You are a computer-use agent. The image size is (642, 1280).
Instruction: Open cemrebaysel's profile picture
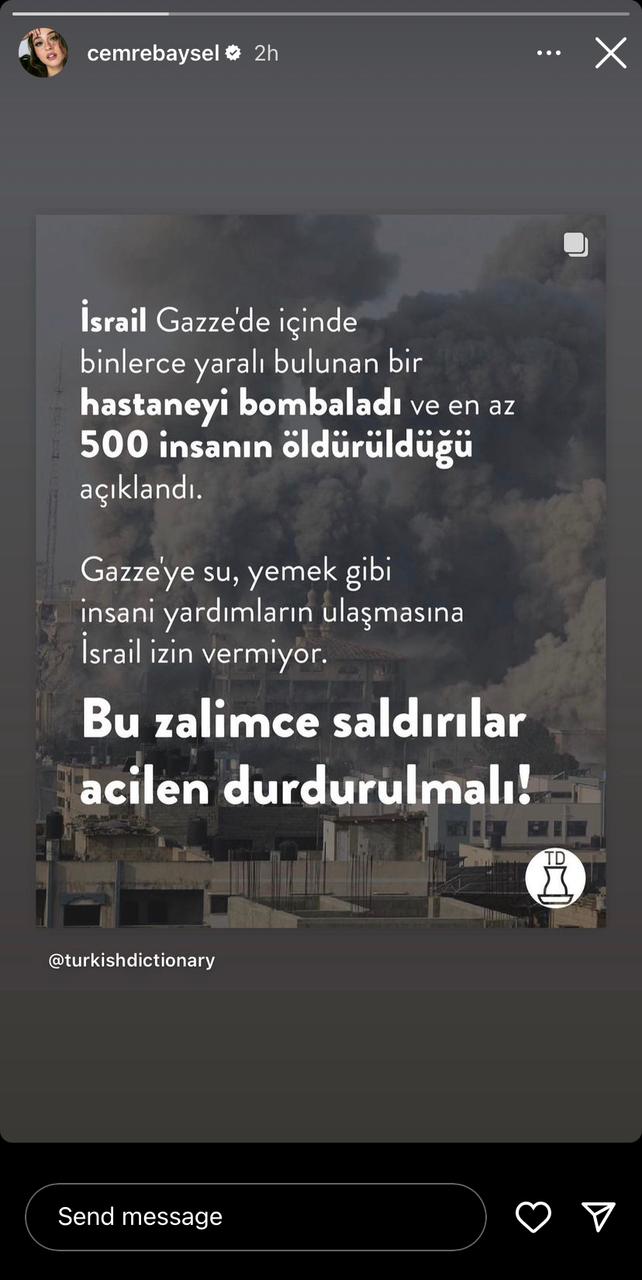(x=43, y=53)
